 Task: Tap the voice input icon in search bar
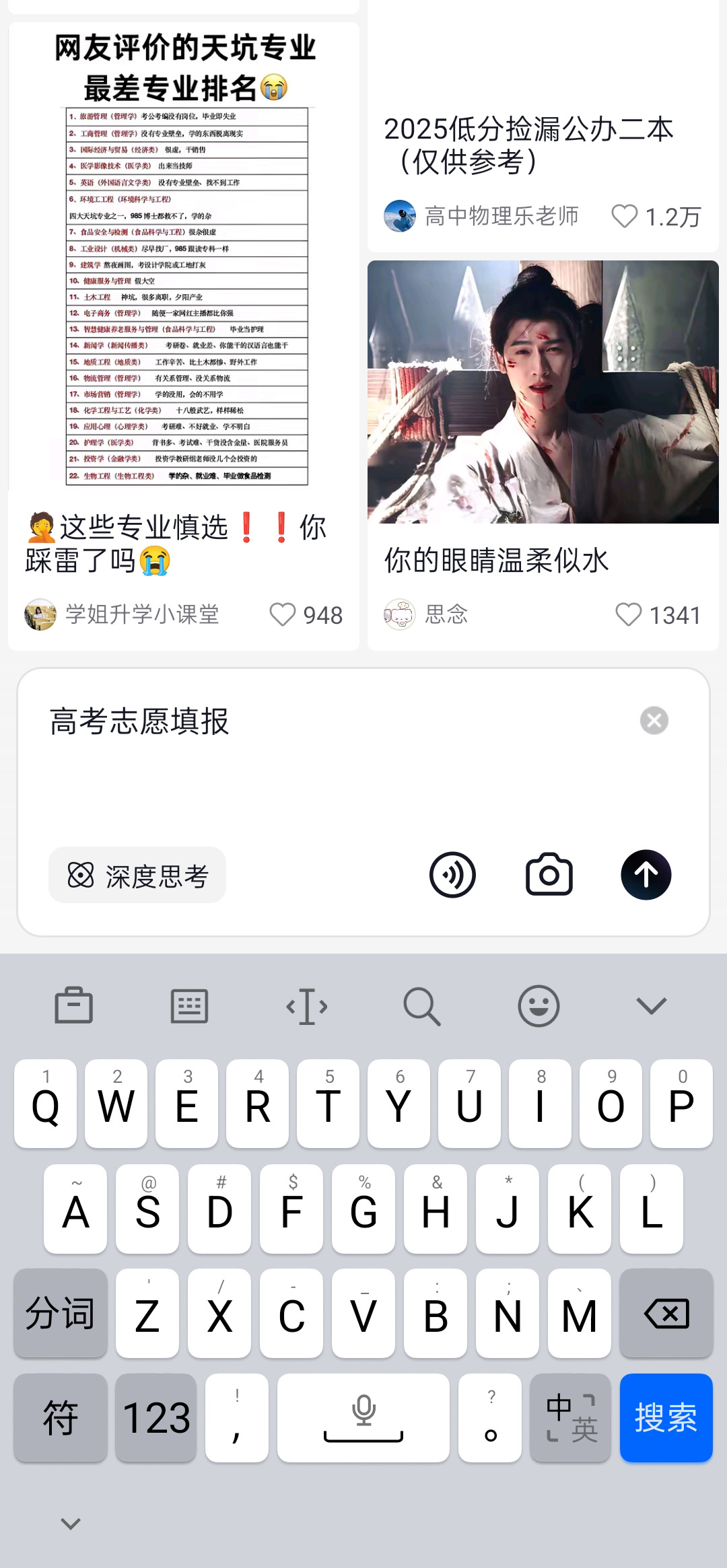coord(453,874)
